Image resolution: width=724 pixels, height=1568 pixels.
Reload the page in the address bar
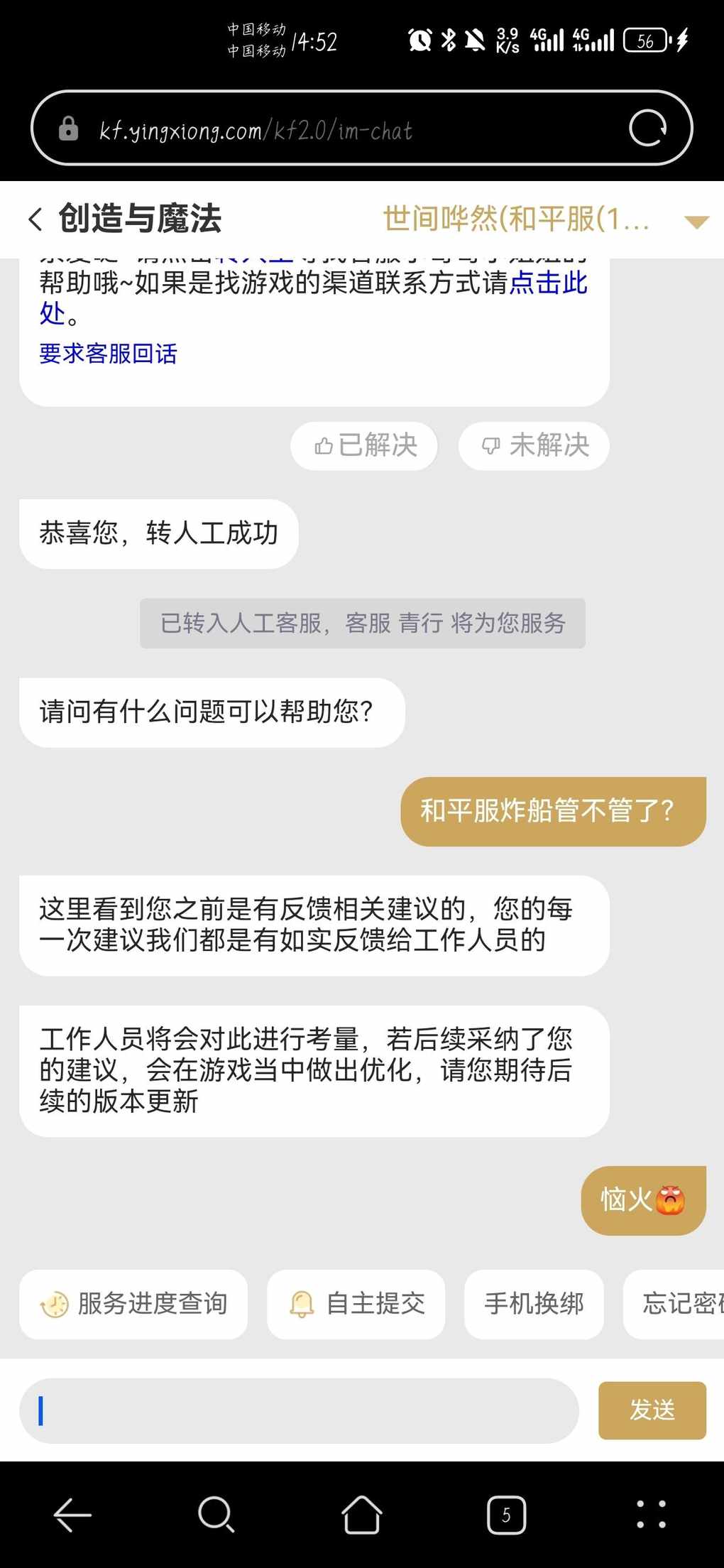(647, 129)
